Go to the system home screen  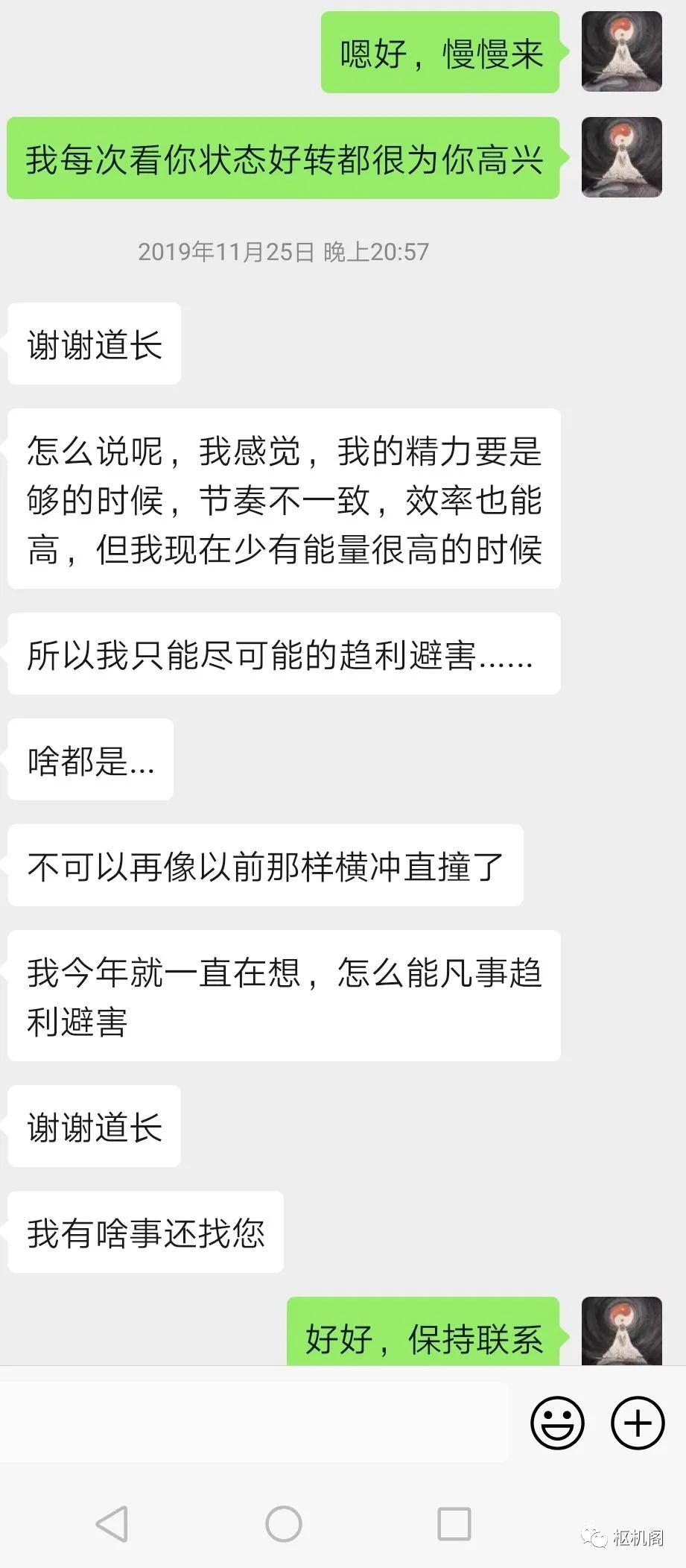click(284, 1524)
